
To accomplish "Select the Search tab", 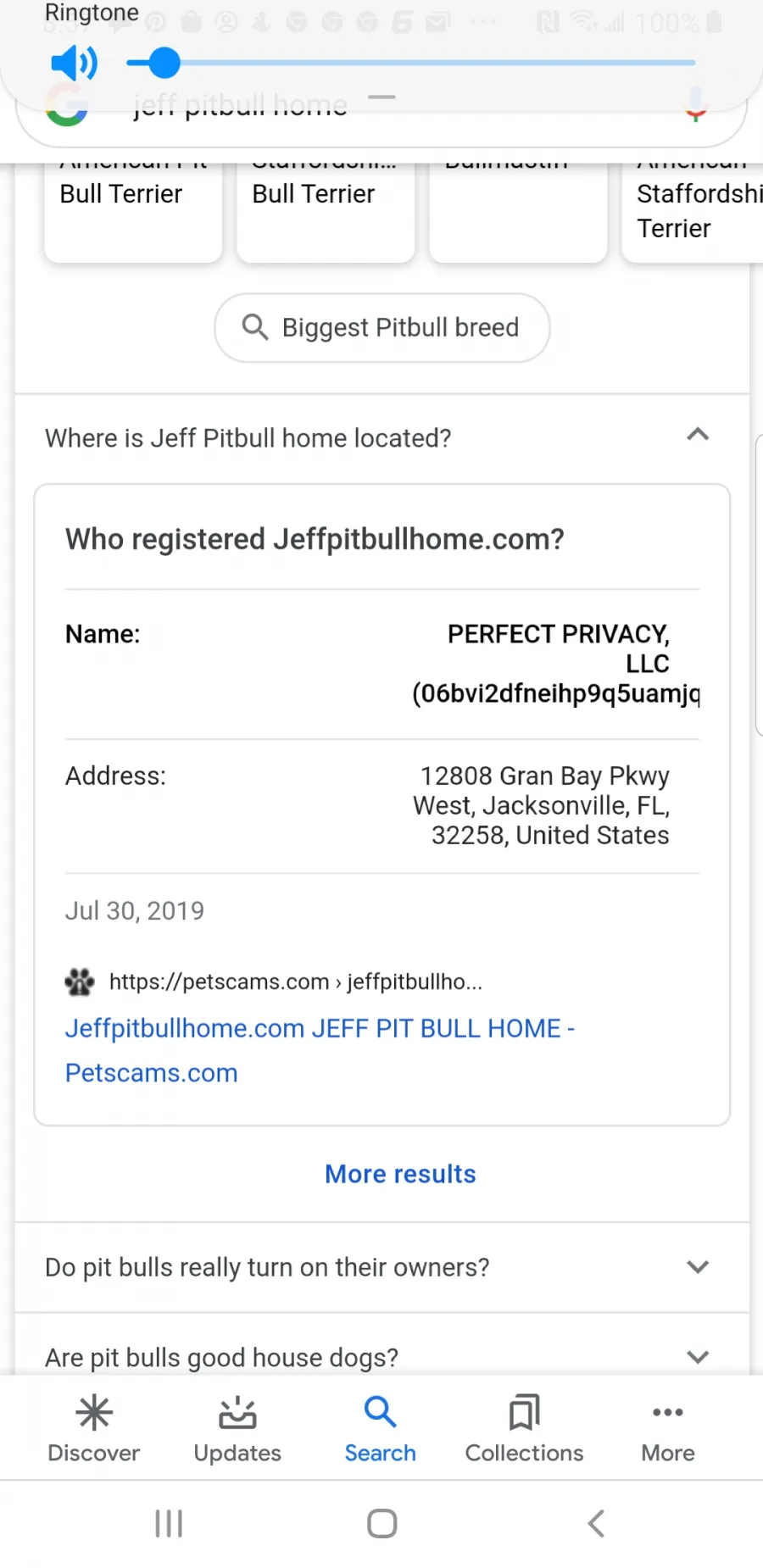I will [381, 1429].
